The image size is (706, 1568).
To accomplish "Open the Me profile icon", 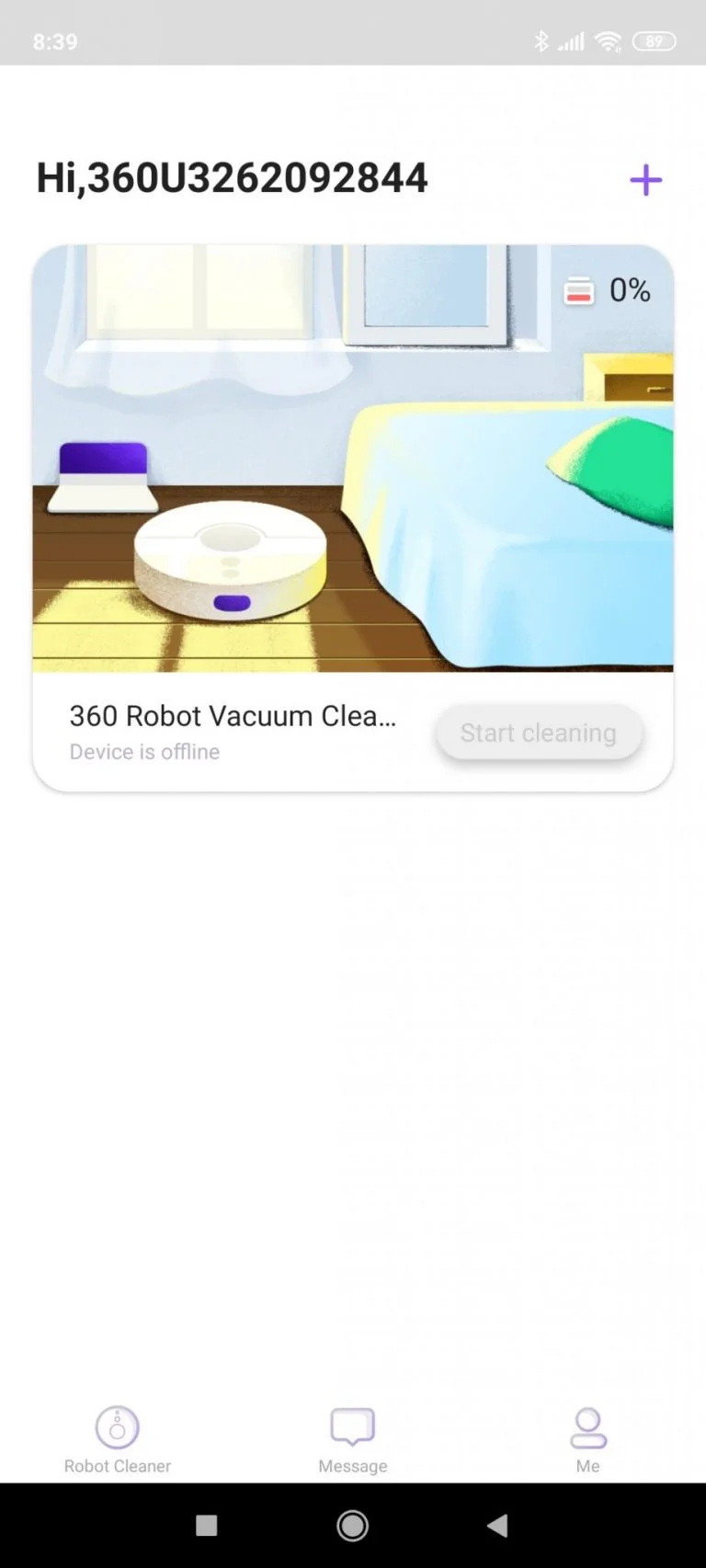I will [587, 1427].
